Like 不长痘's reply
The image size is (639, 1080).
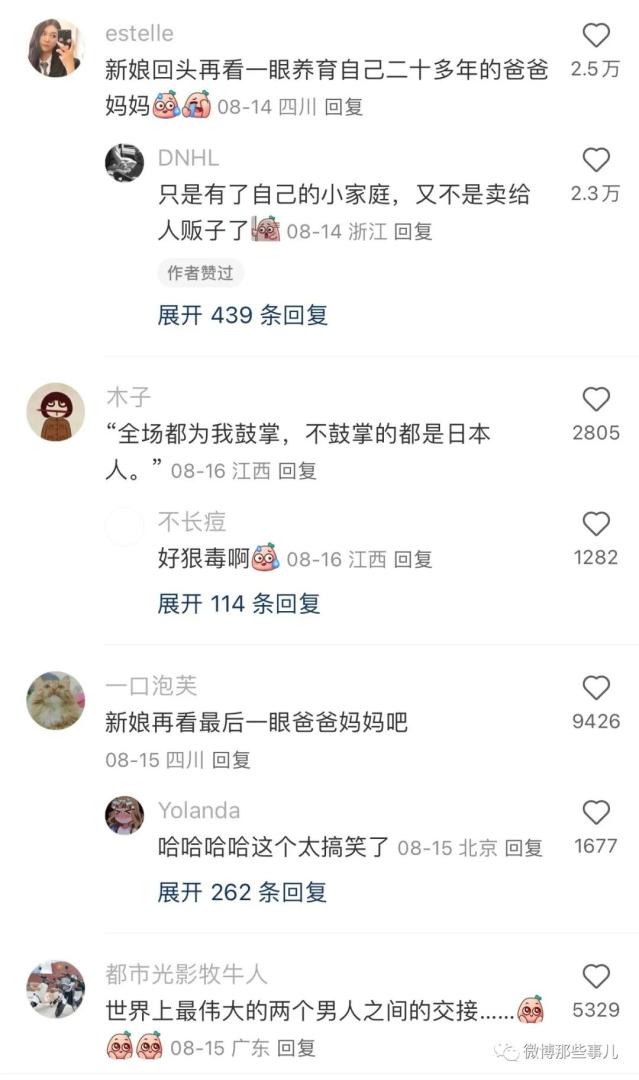click(x=596, y=524)
